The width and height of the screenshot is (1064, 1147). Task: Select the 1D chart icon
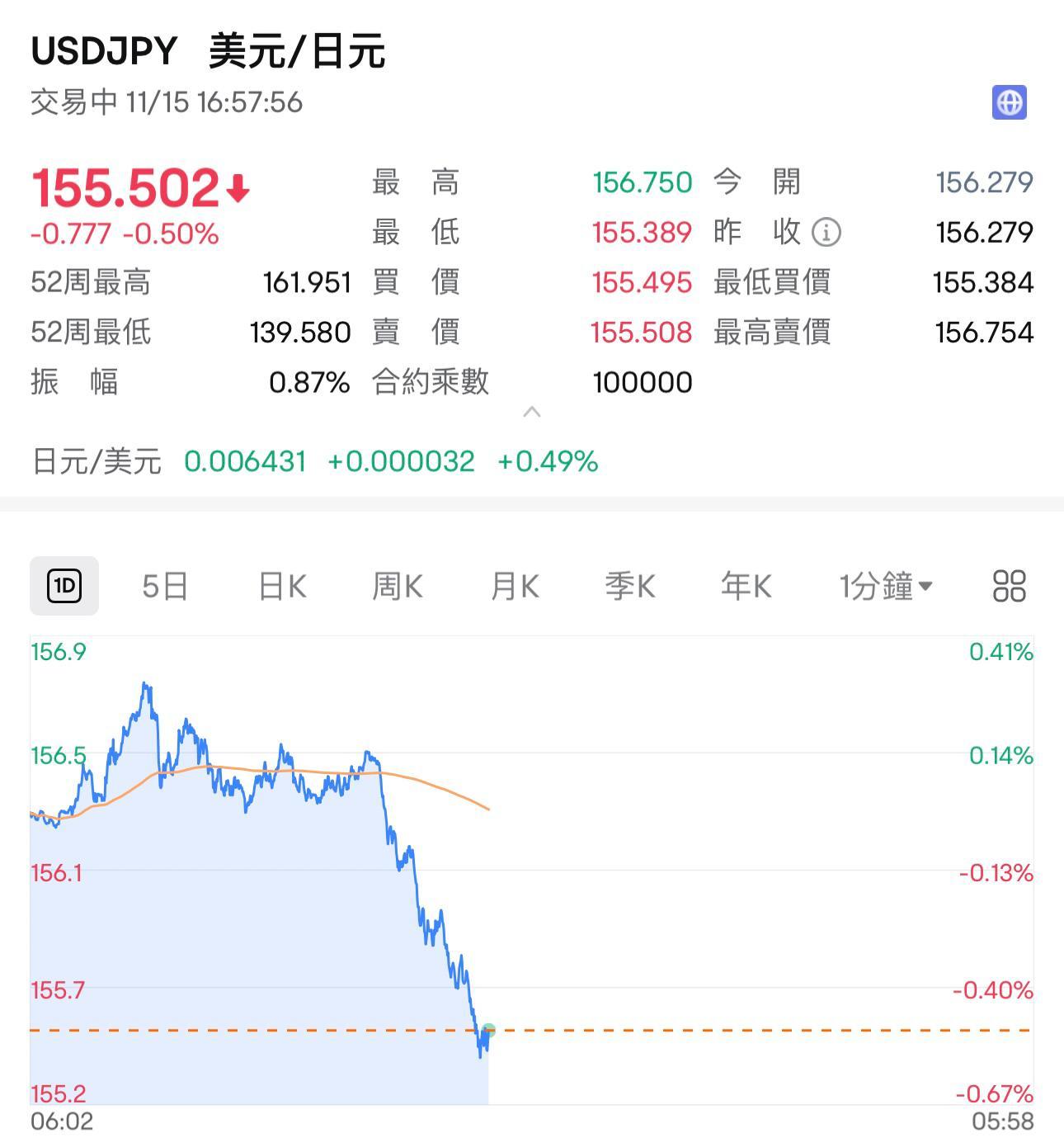point(64,586)
